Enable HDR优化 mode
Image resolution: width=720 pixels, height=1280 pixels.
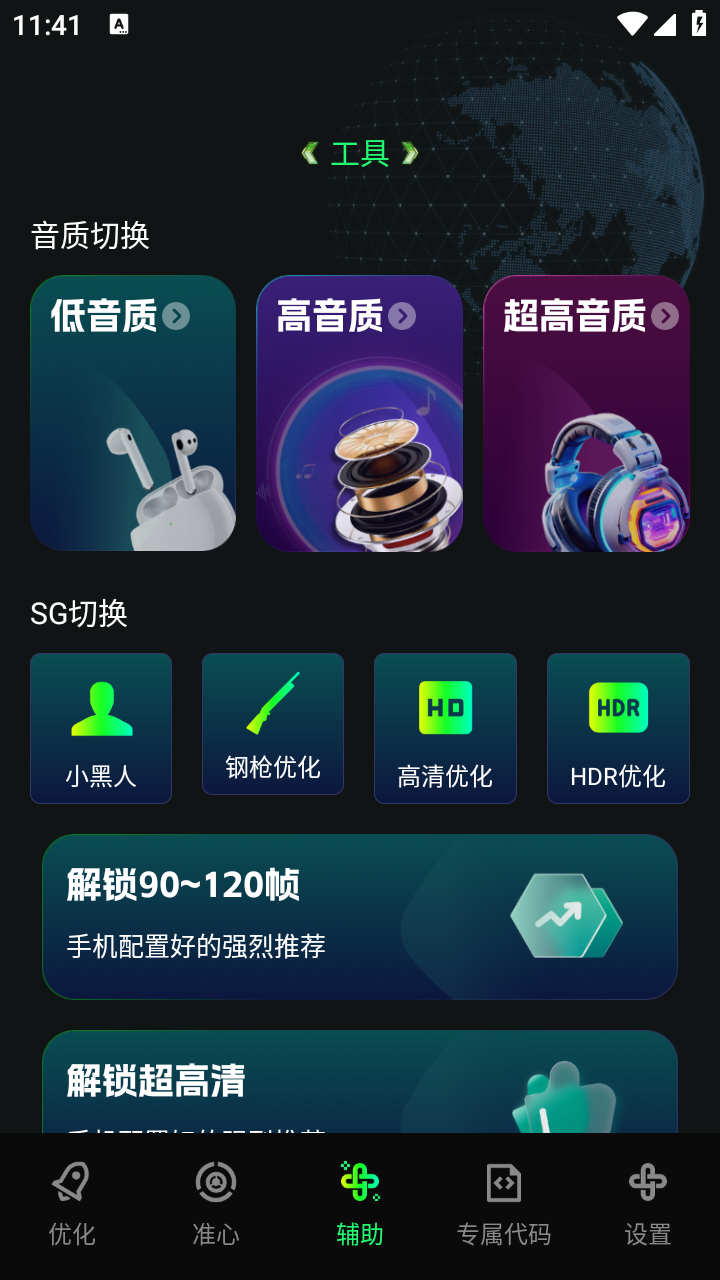coord(618,728)
